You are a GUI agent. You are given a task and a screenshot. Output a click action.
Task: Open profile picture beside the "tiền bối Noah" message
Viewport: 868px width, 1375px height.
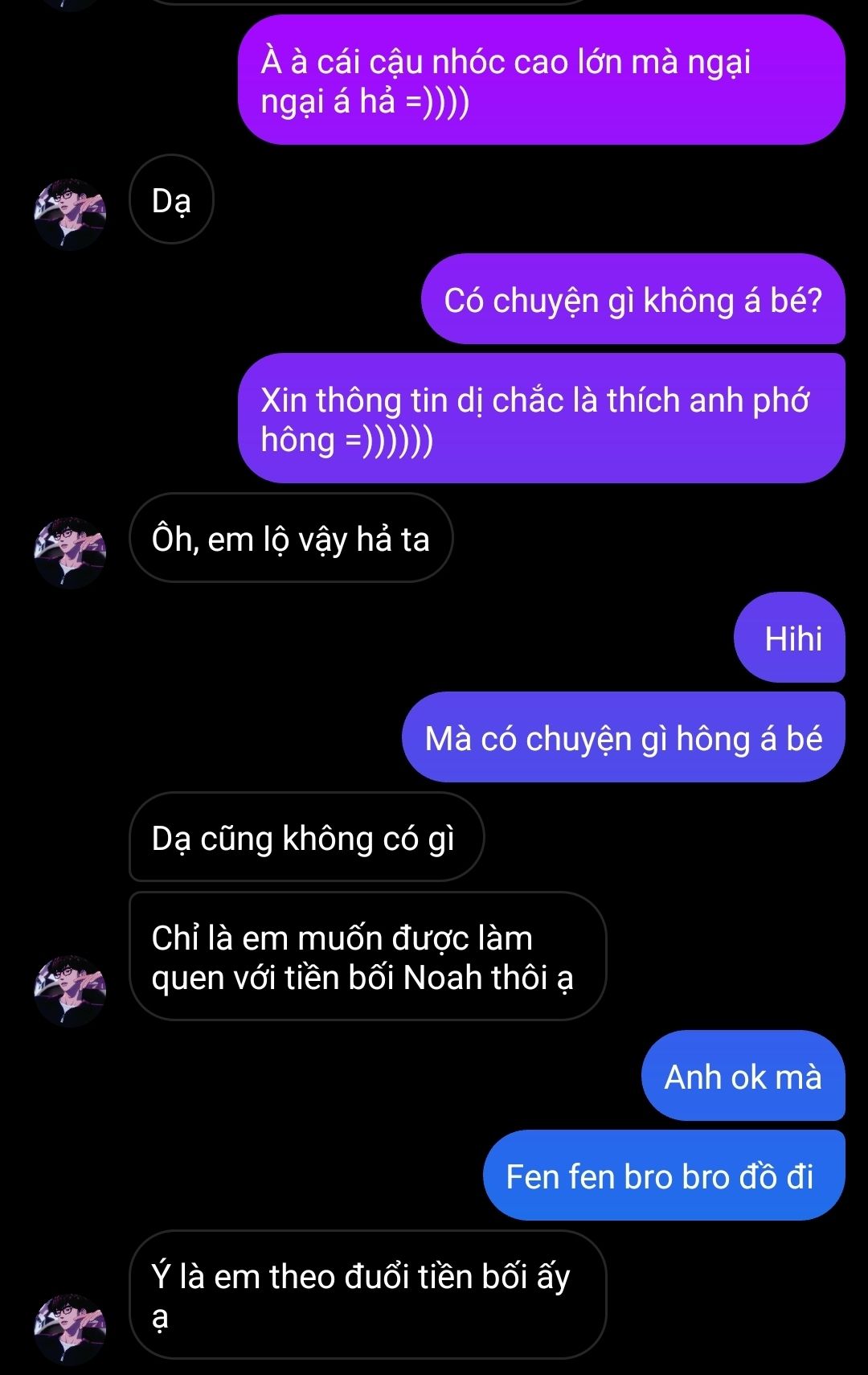tap(70, 991)
